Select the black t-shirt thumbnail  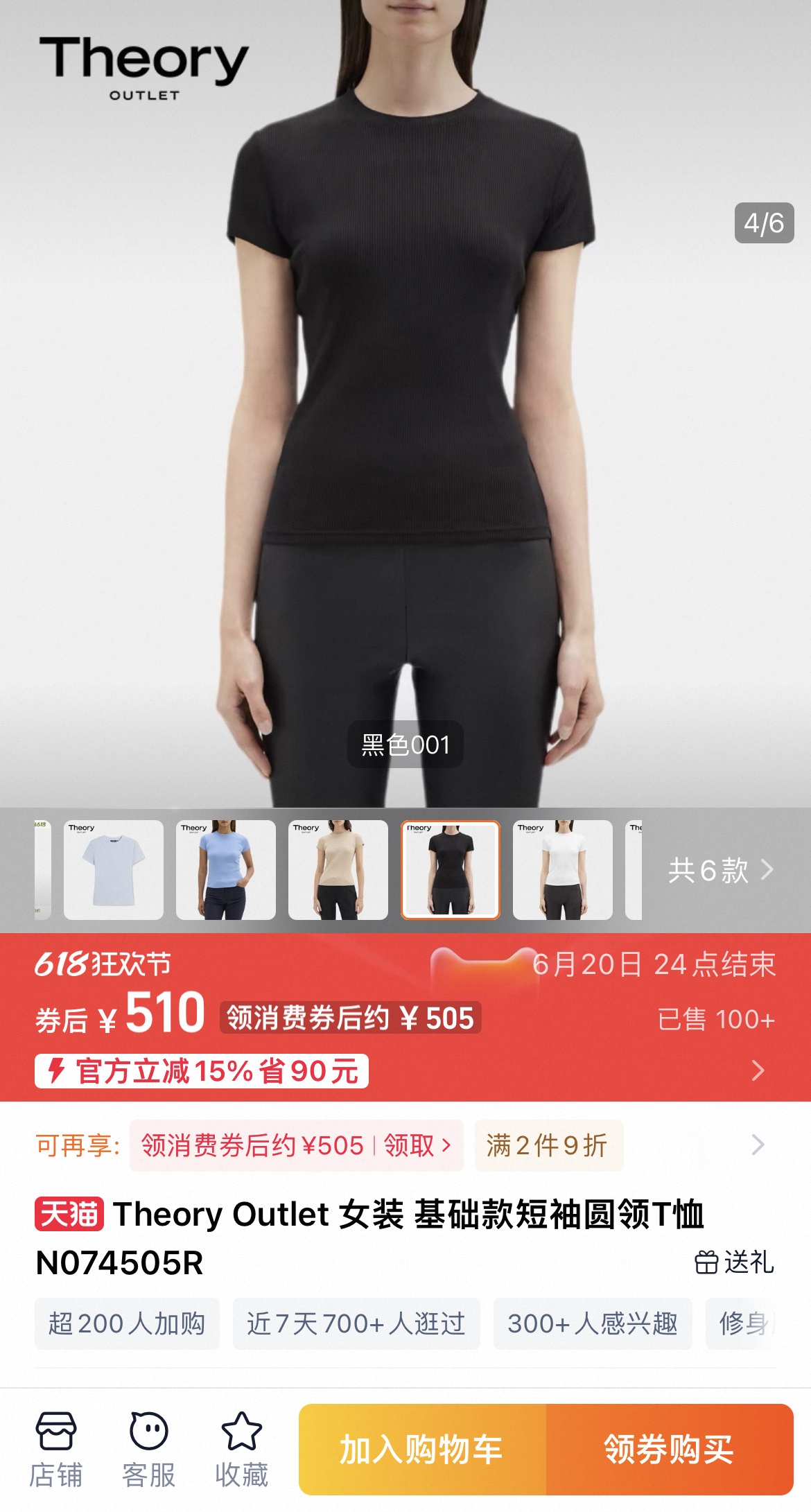pos(451,870)
